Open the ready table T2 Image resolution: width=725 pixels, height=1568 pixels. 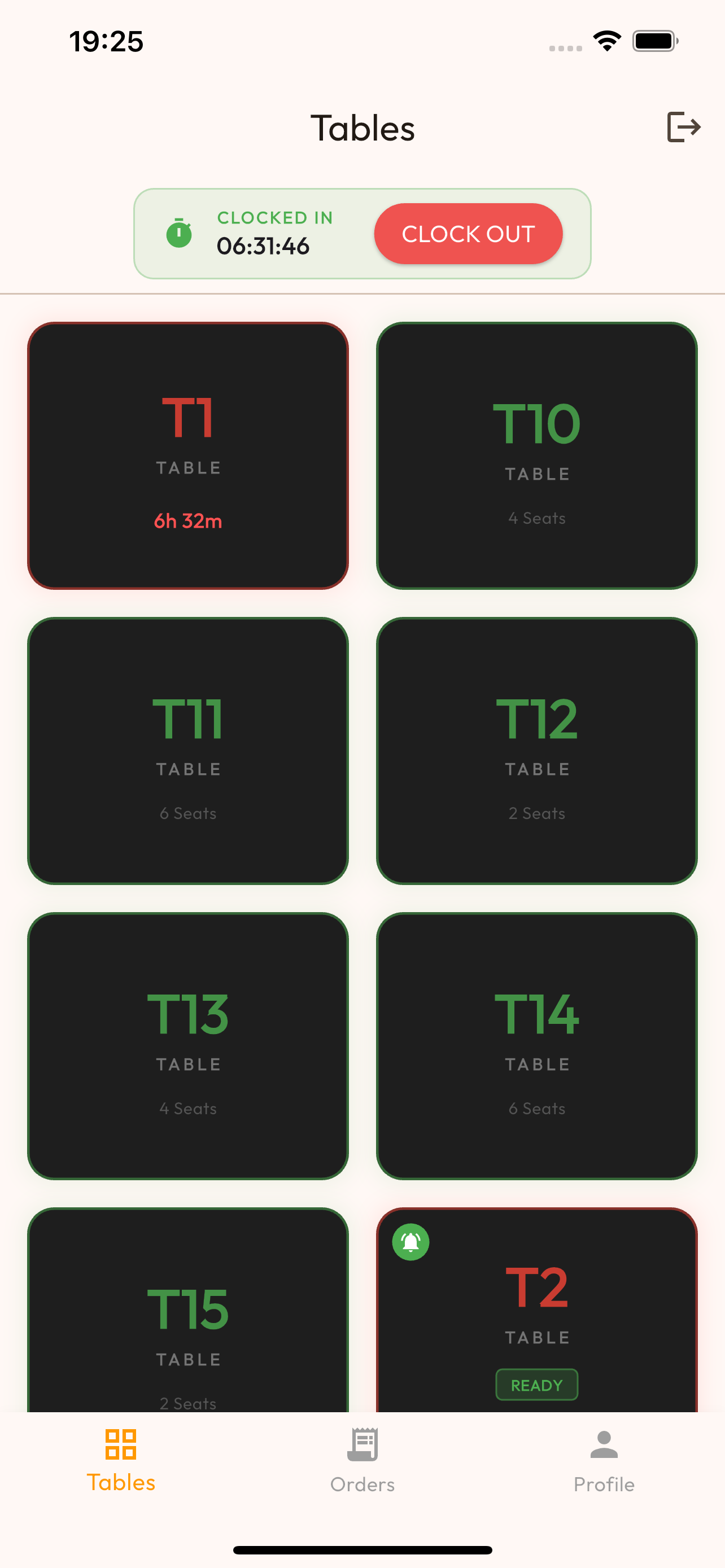tap(536, 1309)
